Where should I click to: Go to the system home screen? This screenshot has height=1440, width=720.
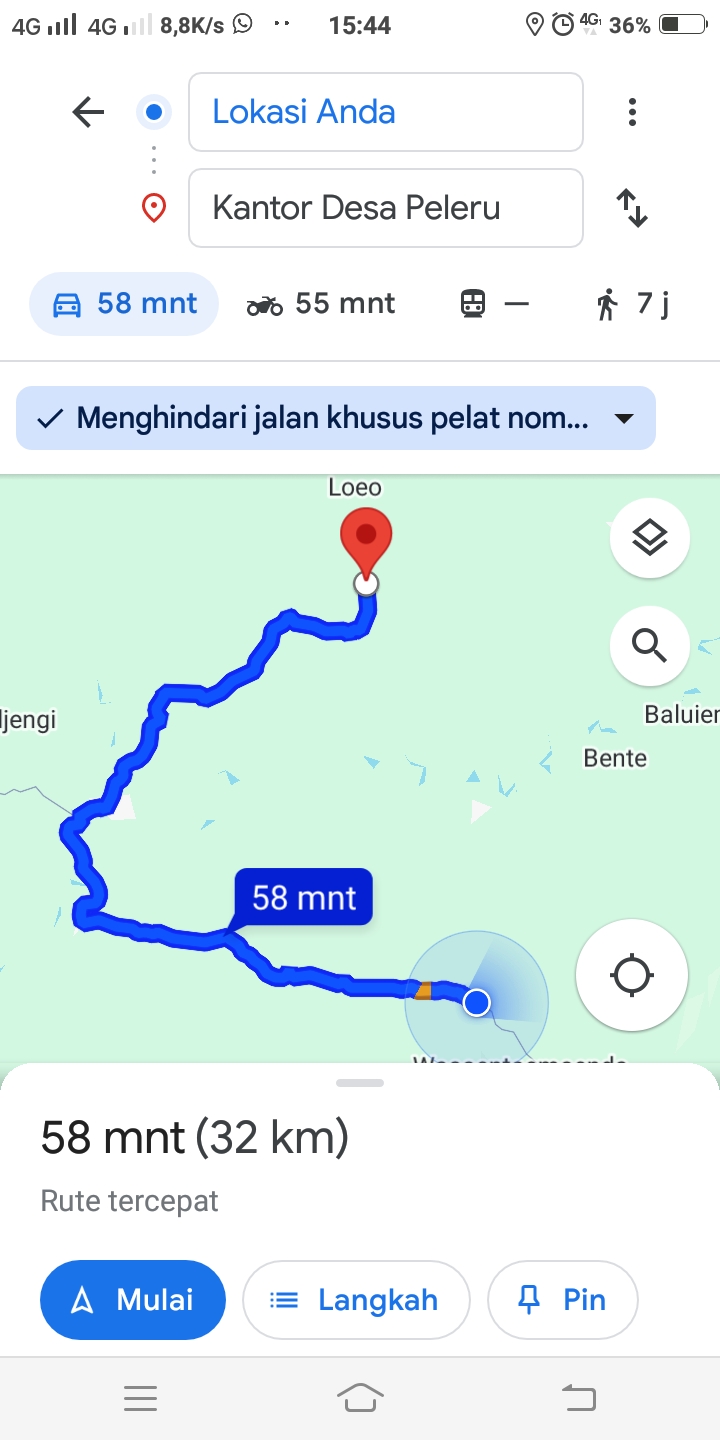coord(360,1398)
